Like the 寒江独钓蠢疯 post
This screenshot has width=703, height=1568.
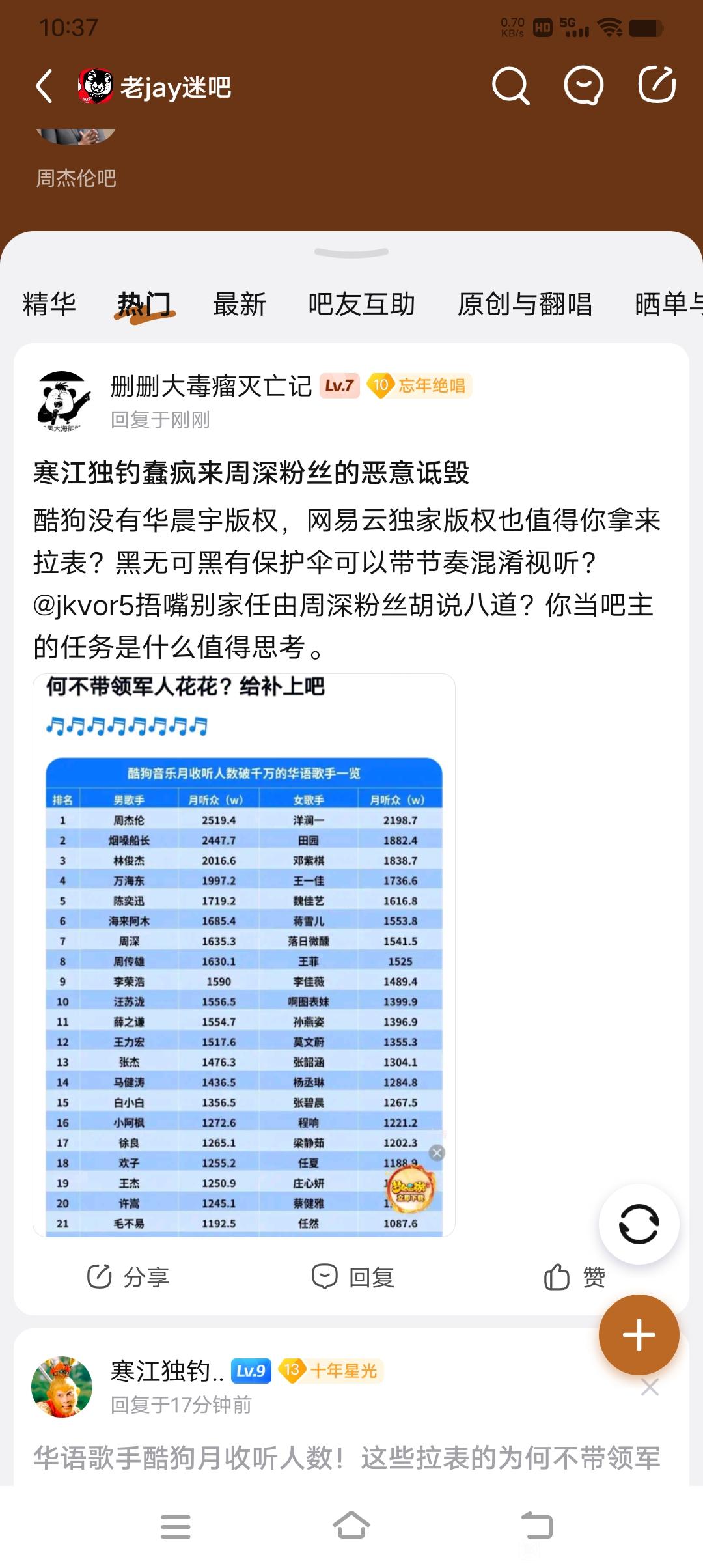pos(575,1277)
